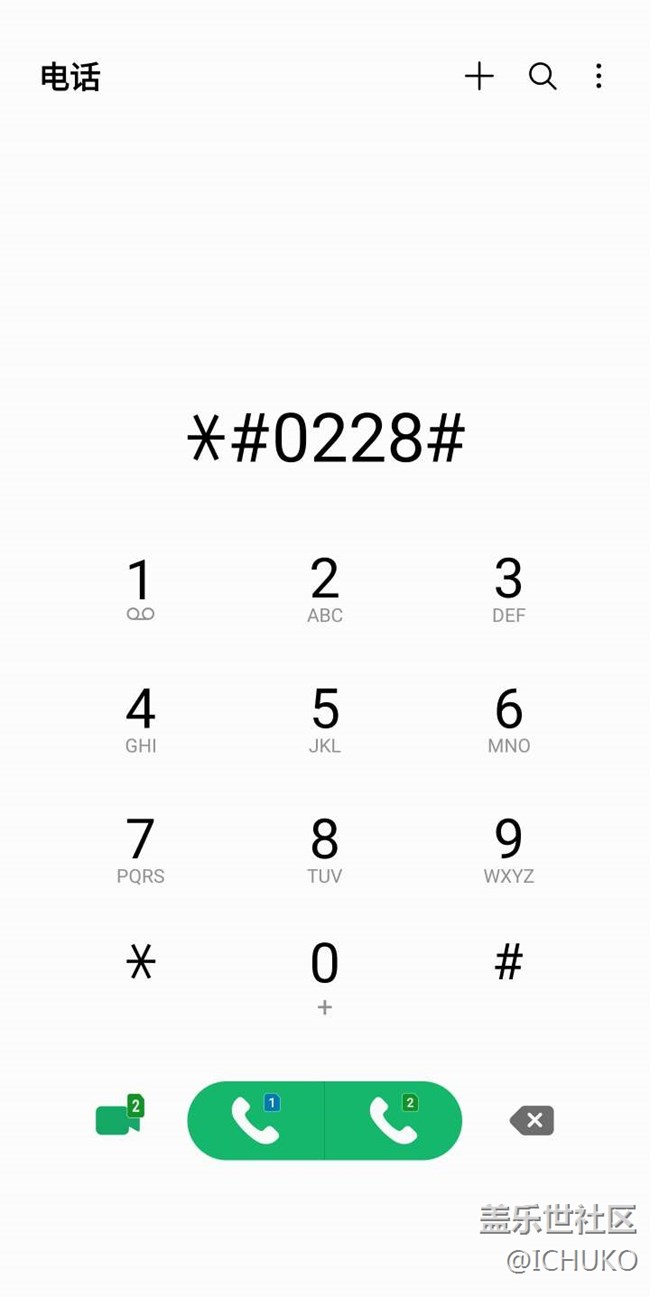Image resolution: width=650 pixels, height=1297 pixels.
Task: Dial digit 4 GHI
Action: tap(141, 720)
